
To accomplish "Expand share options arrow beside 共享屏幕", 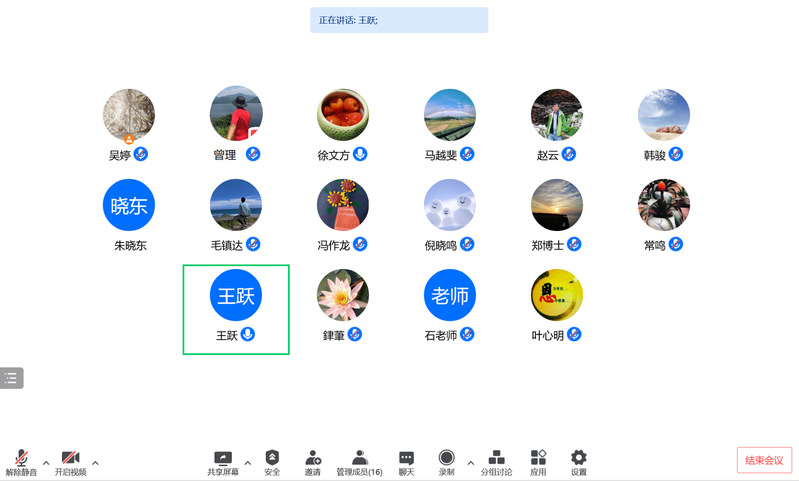I will tap(248, 462).
